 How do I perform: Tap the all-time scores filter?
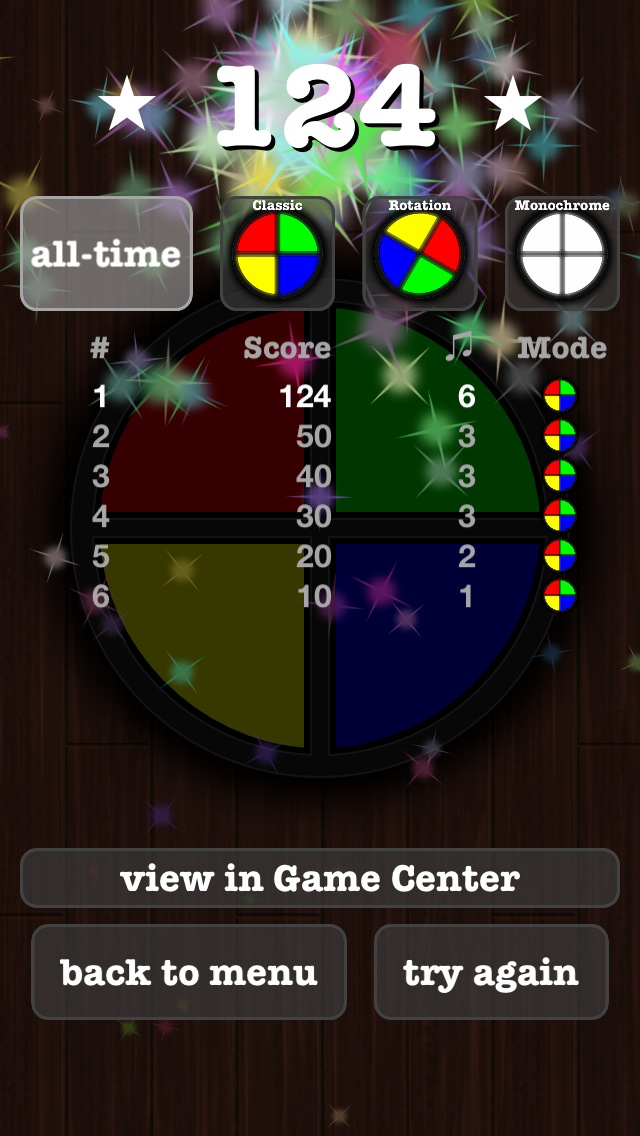point(106,254)
